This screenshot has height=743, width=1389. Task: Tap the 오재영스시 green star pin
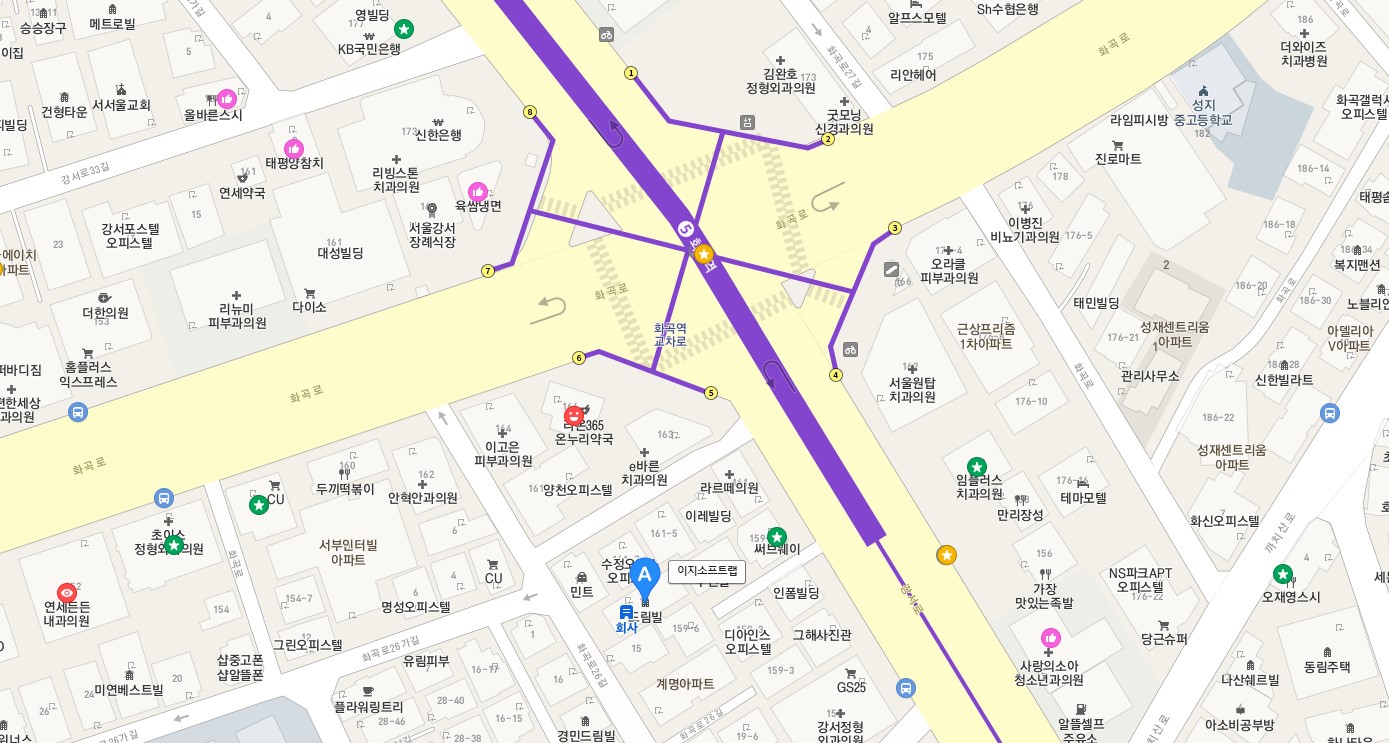click(x=1283, y=574)
